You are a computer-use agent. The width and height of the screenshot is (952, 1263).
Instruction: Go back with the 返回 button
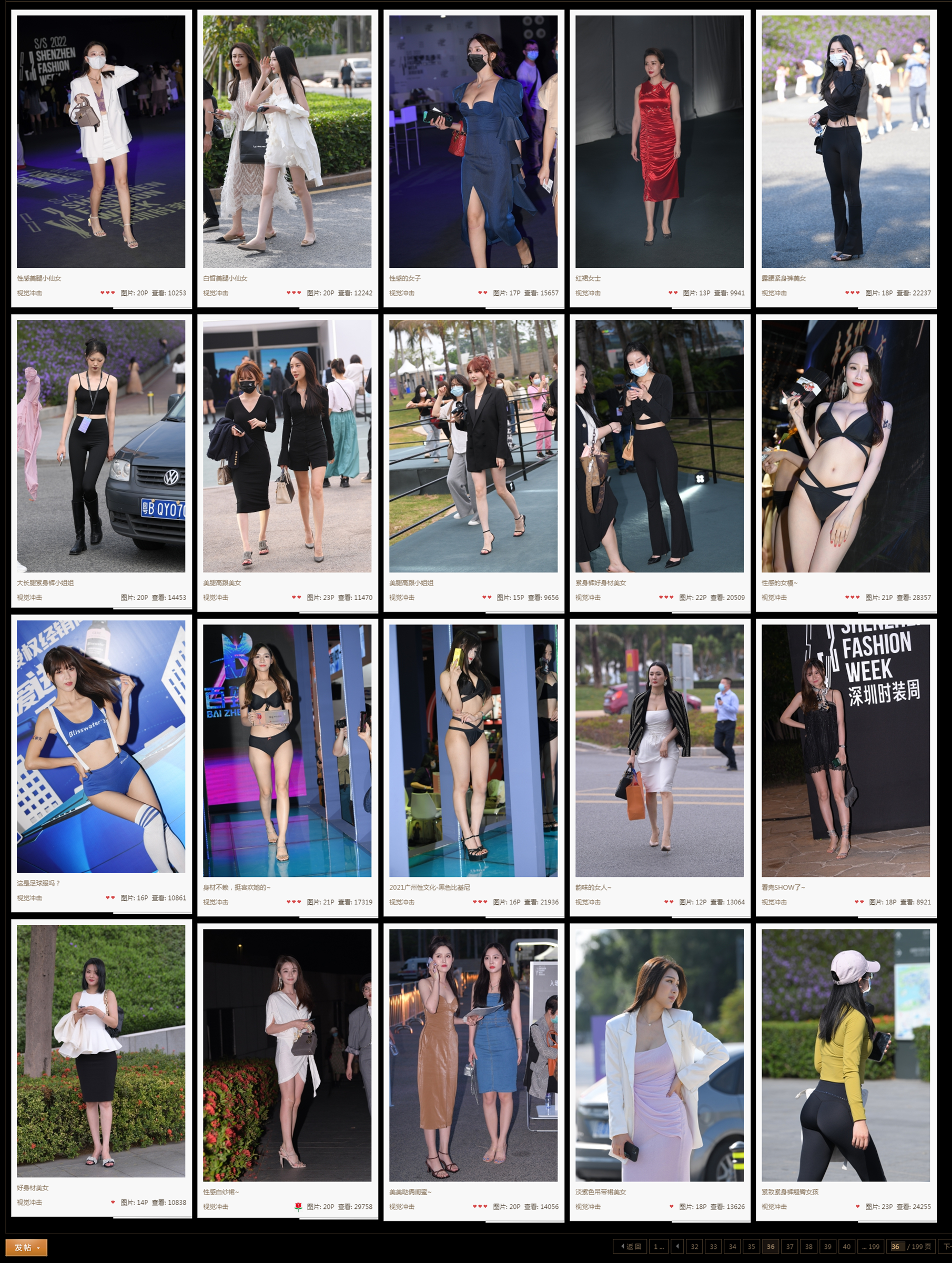[x=631, y=1247]
